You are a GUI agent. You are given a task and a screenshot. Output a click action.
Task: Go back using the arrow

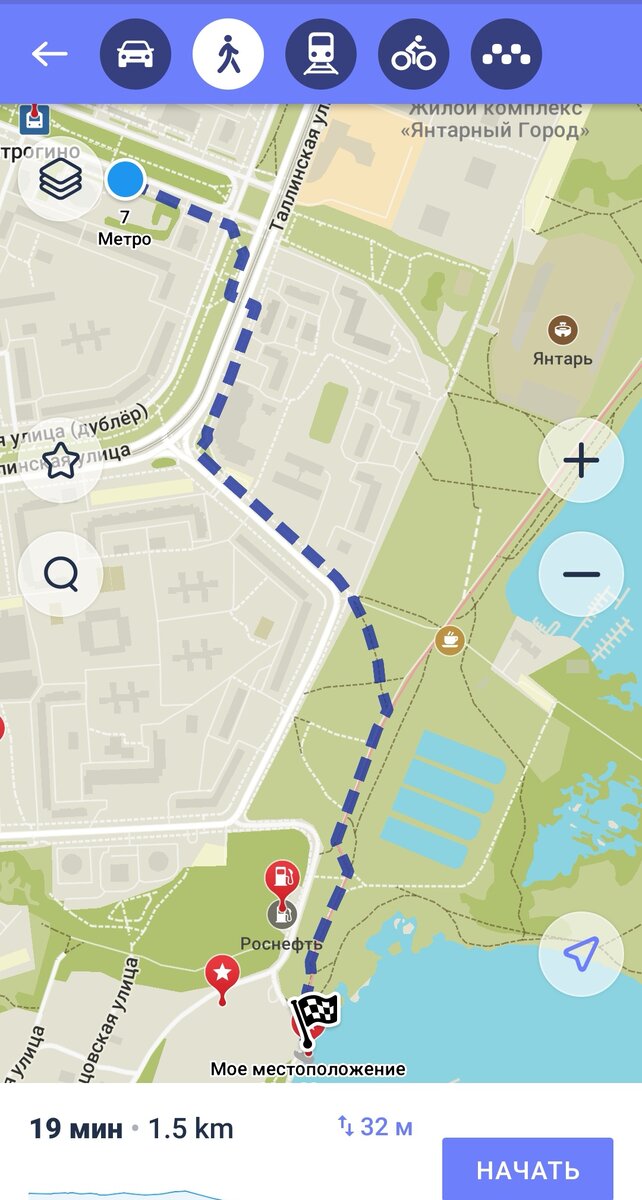(49, 54)
